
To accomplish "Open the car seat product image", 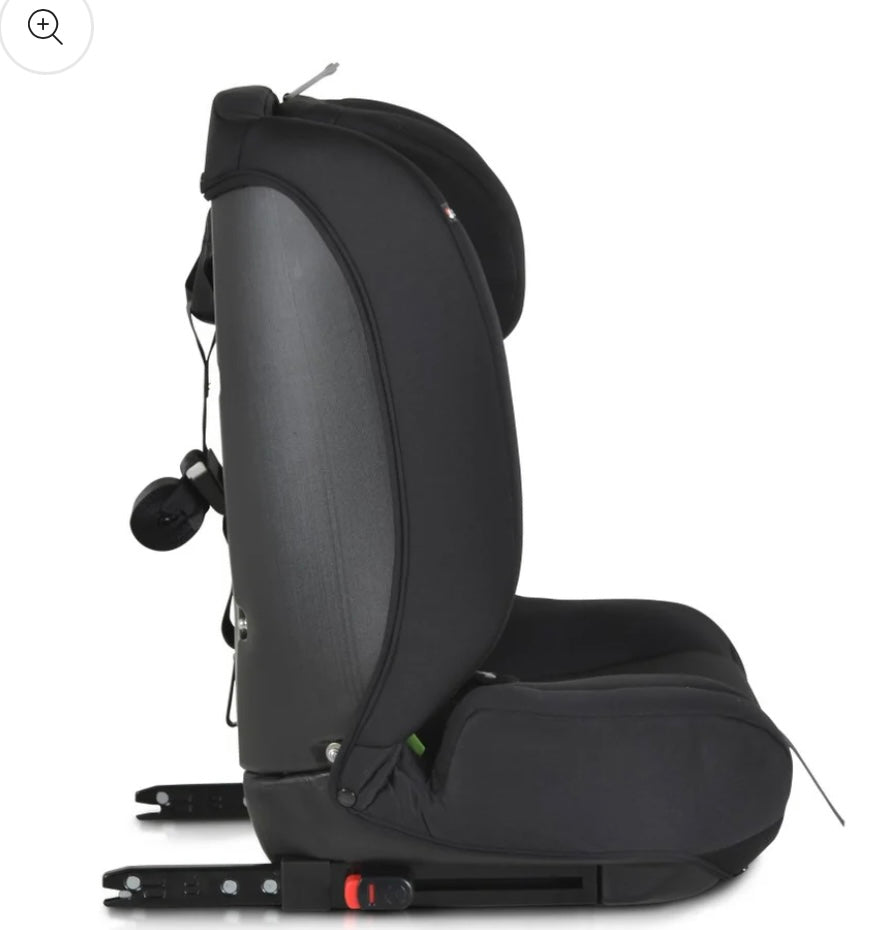I will [x=450, y=500].
